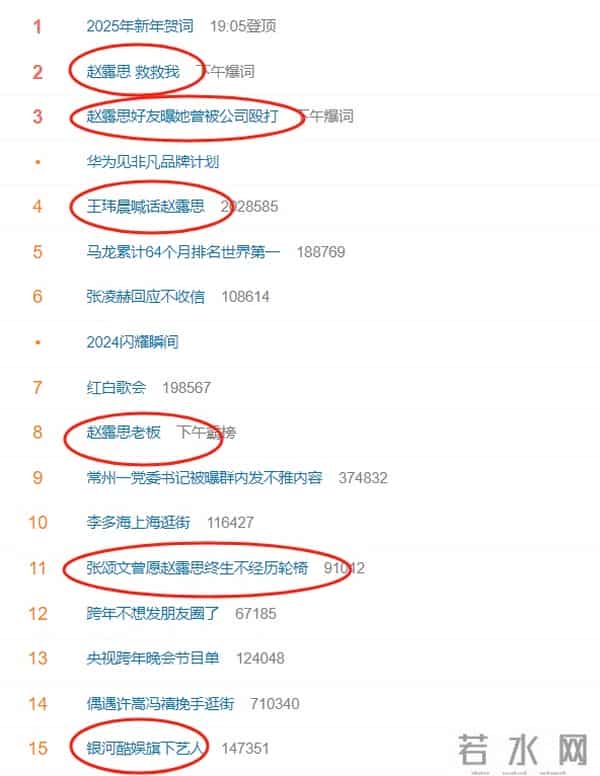This screenshot has width=600, height=776.
Task: Tap the 银河酷娱旗下艺人 topic
Action: [146, 747]
